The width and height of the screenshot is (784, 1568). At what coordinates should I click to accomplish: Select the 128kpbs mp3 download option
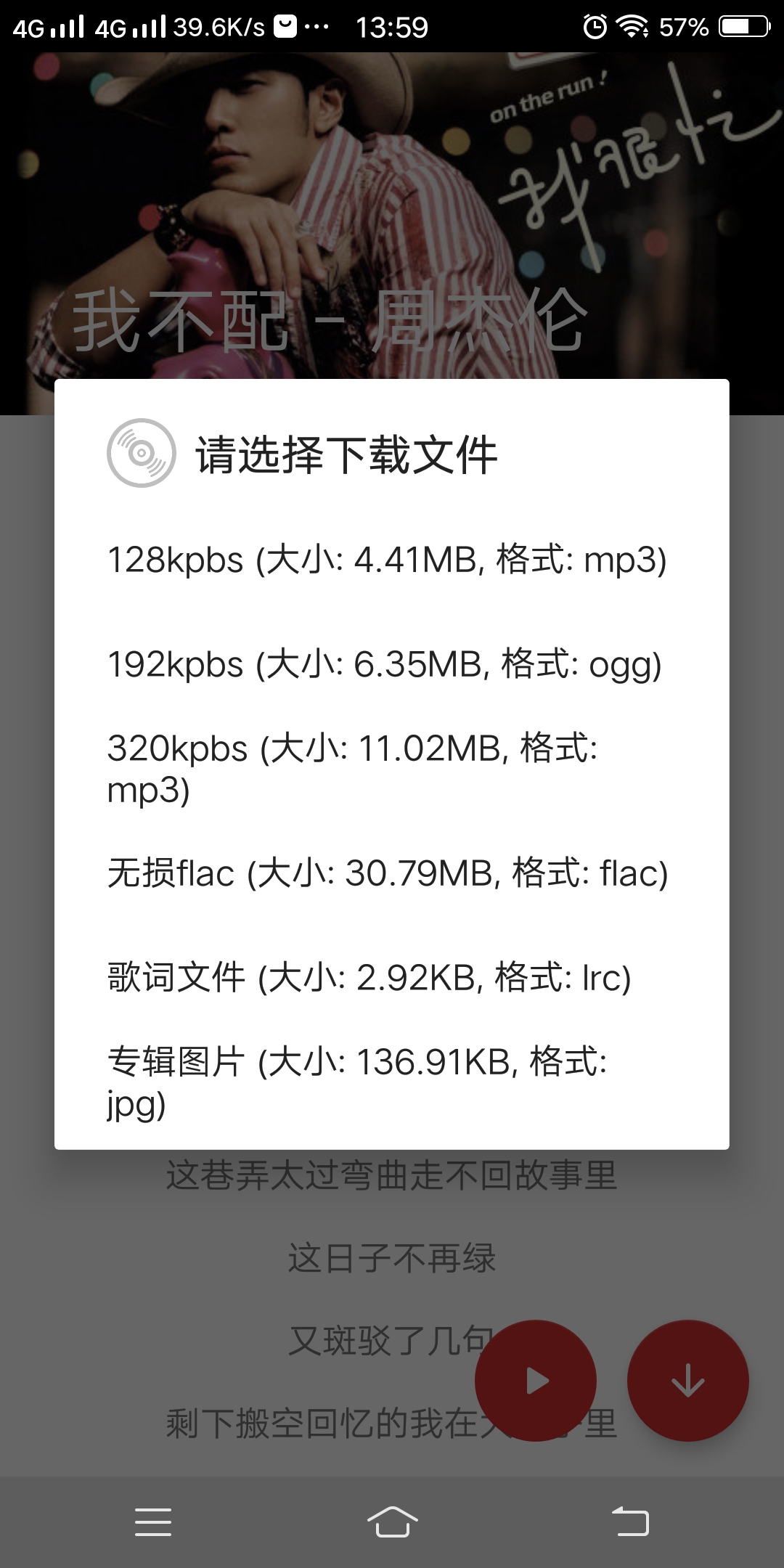391,560
